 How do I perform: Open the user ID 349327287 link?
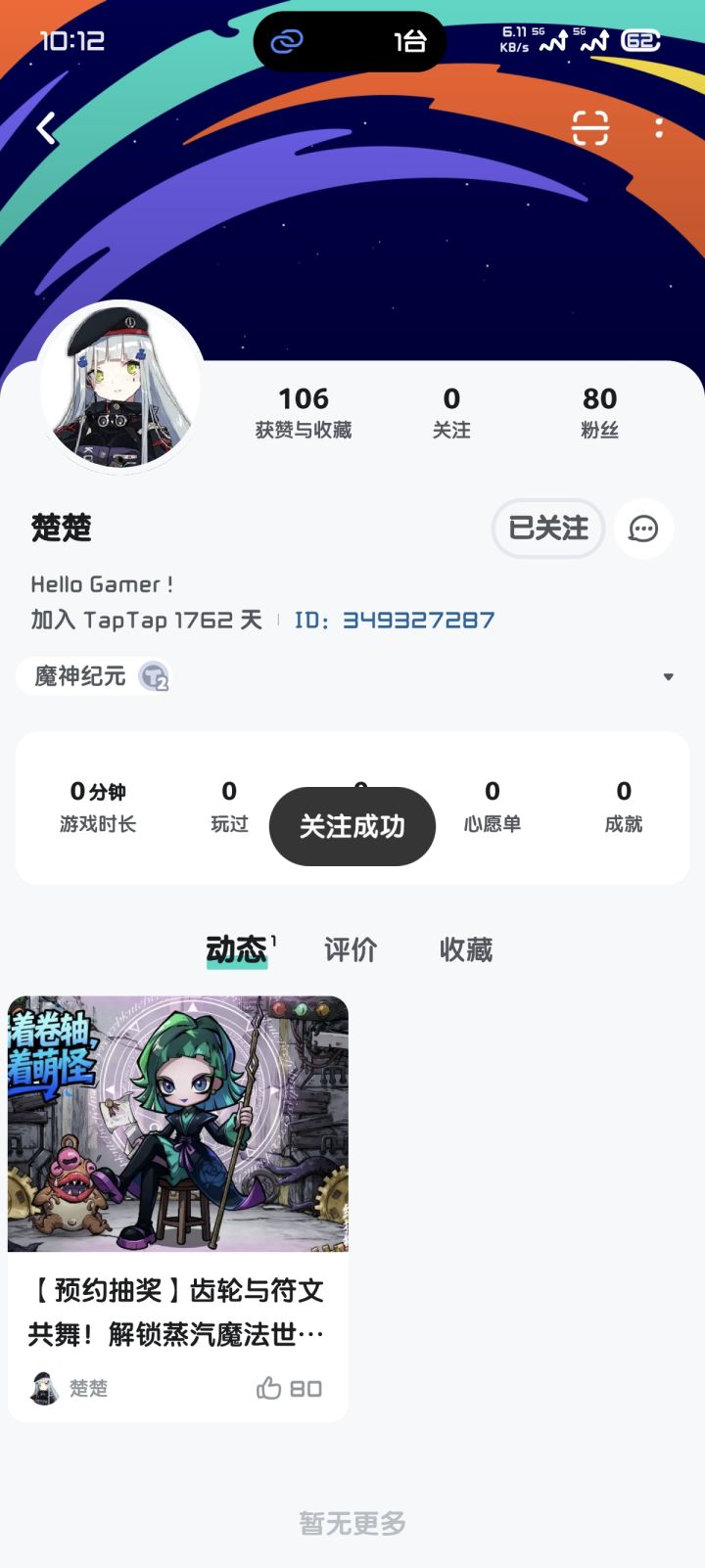coord(415,620)
